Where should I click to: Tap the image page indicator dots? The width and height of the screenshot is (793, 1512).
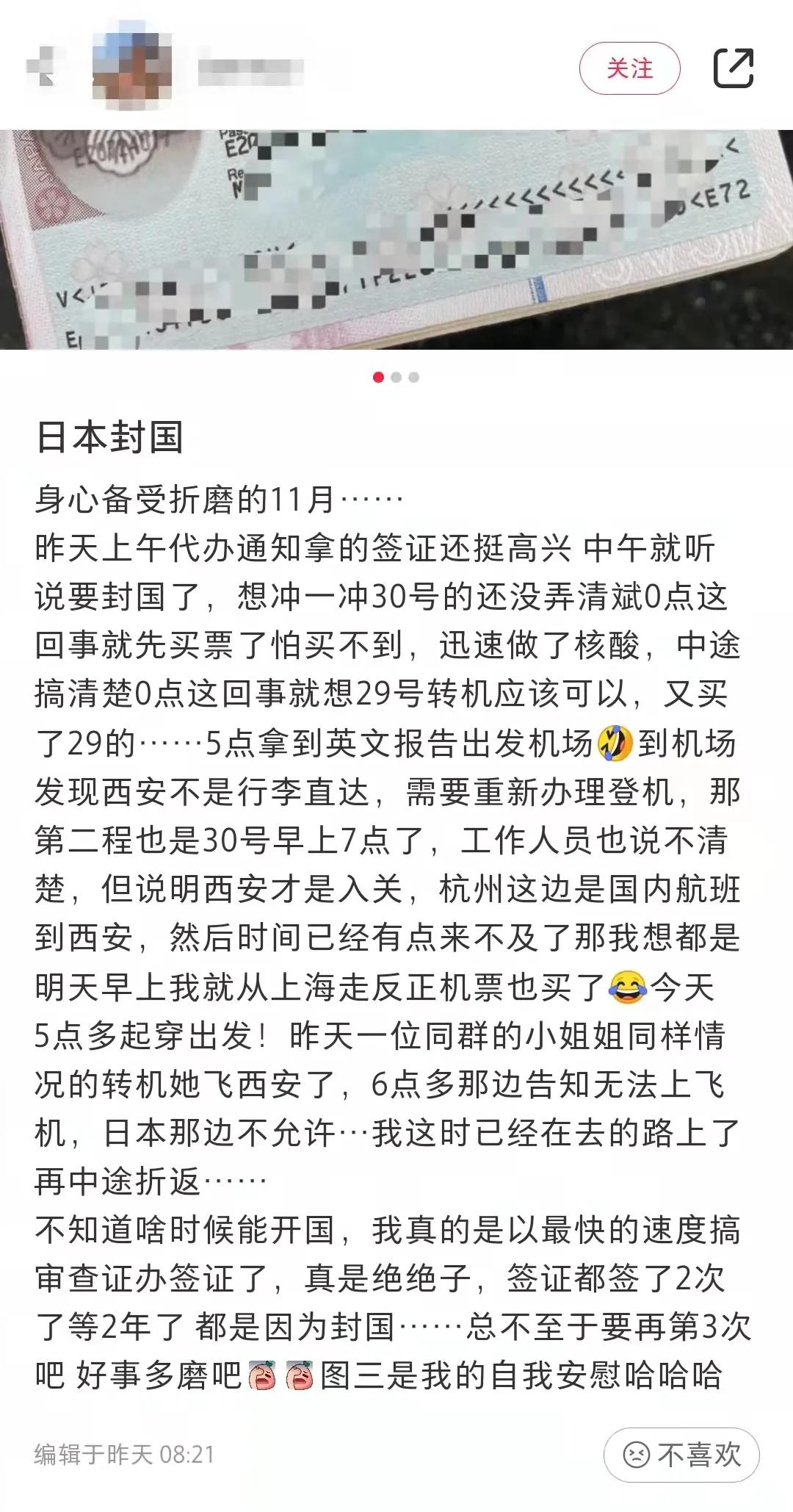tap(396, 378)
